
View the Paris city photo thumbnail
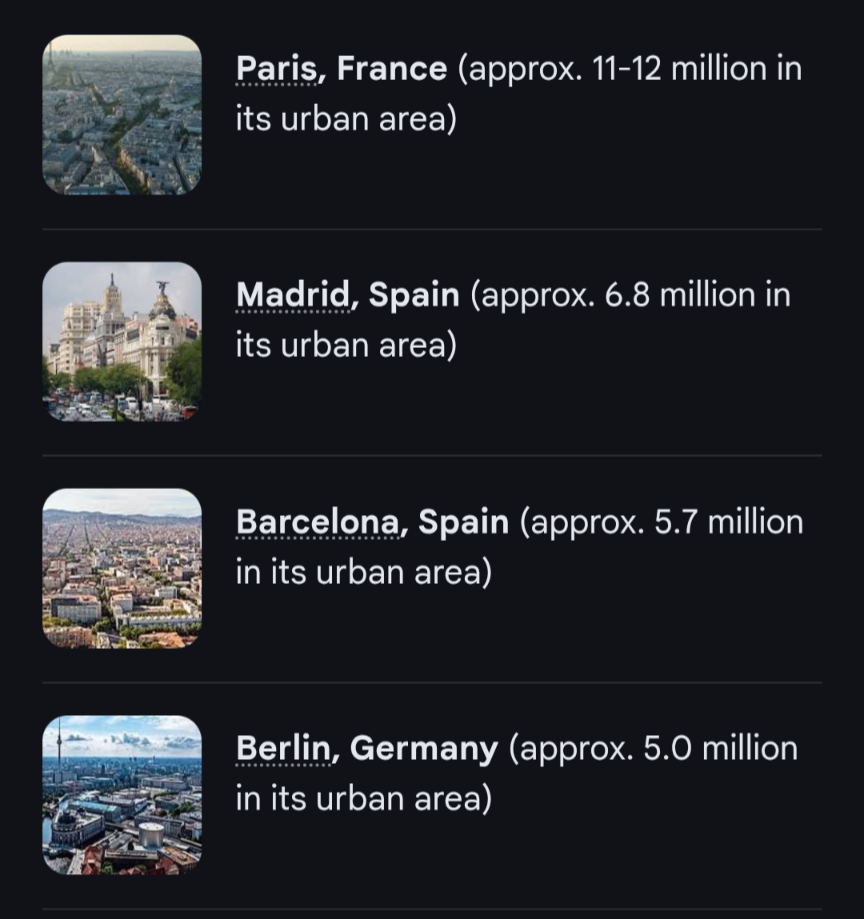[x=122, y=115]
